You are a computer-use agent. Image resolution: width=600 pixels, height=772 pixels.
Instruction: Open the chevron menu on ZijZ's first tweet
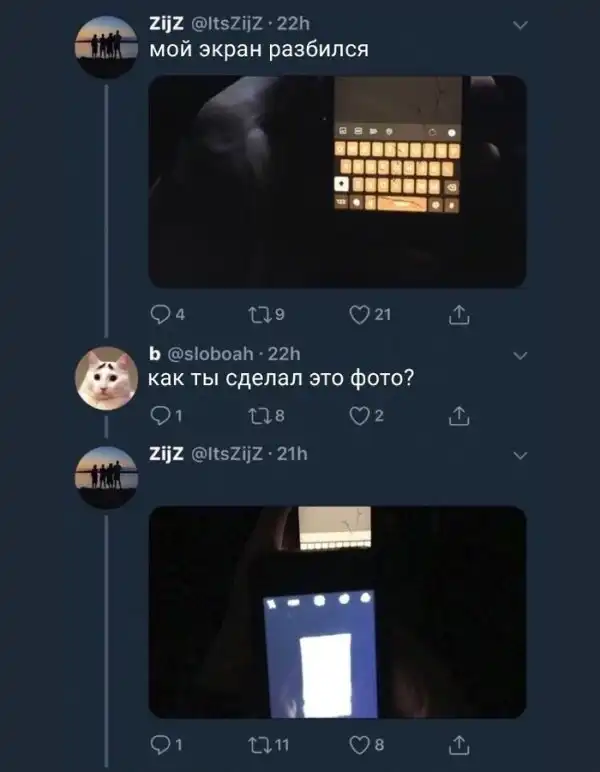[519, 23]
